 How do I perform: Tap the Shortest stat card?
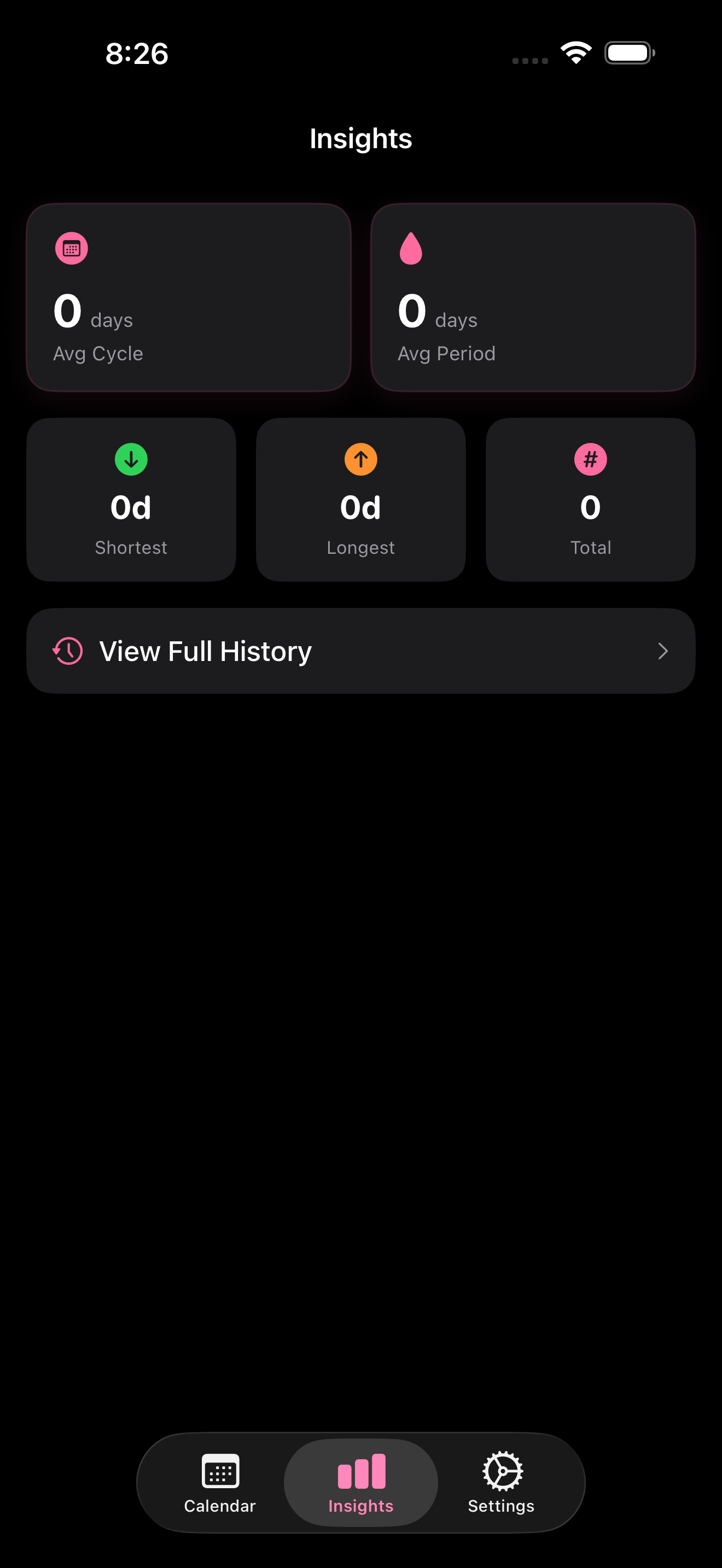pyautogui.click(x=131, y=499)
